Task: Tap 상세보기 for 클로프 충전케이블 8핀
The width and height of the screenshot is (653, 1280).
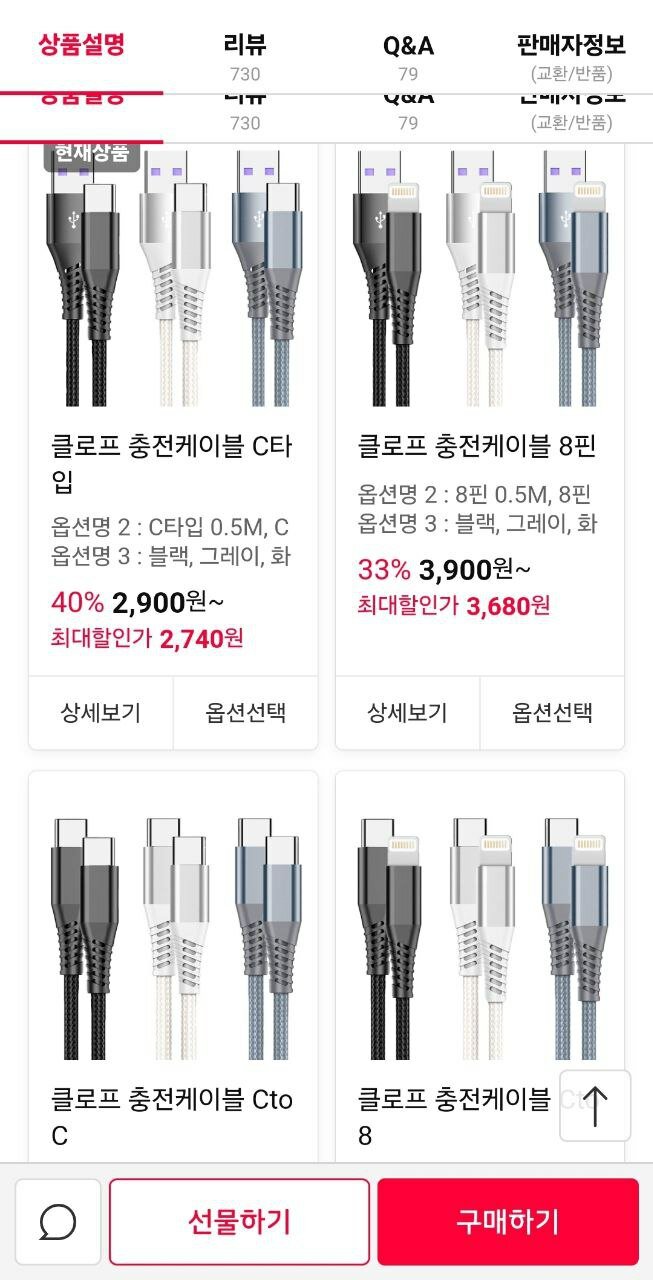Action: (407, 713)
